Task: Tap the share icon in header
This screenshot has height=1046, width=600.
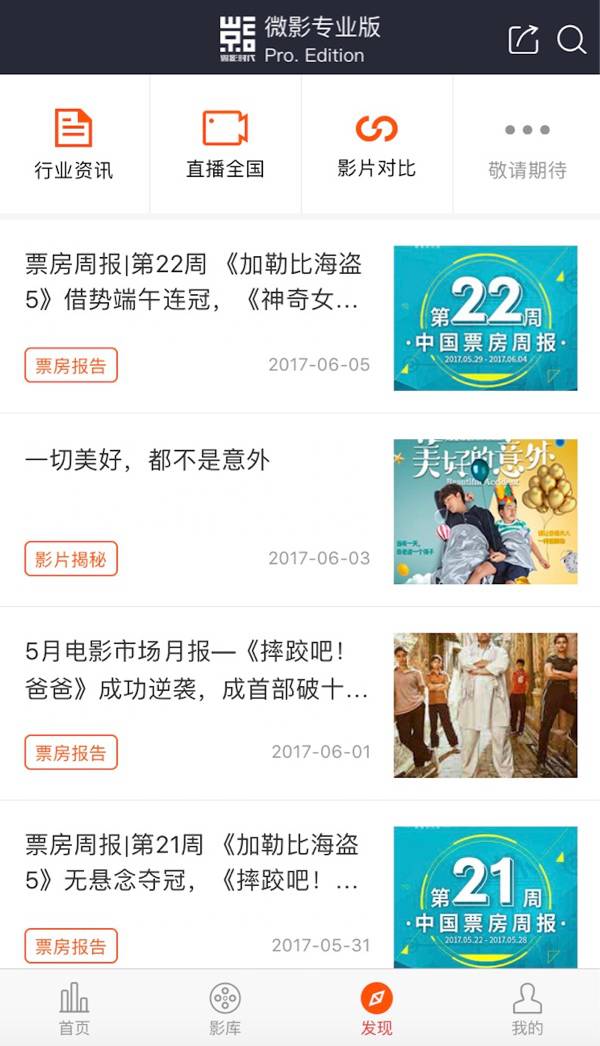Action: [523, 39]
